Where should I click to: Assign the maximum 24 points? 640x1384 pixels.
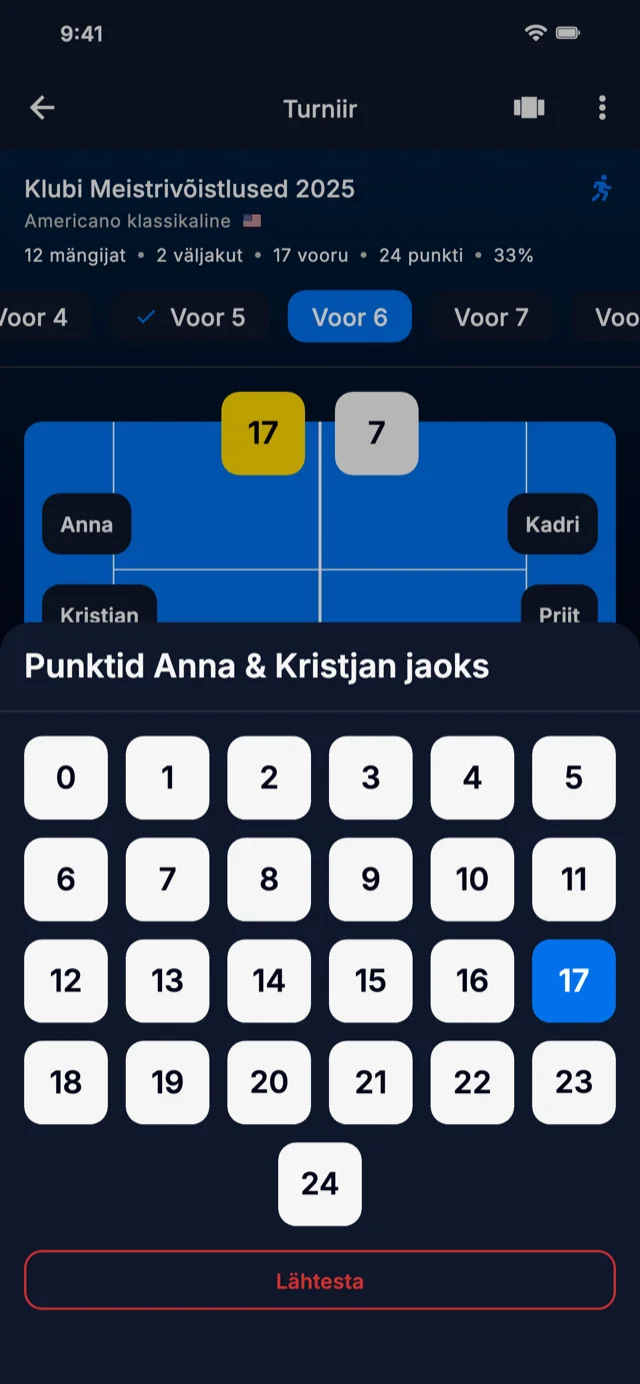[x=320, y=1184]
